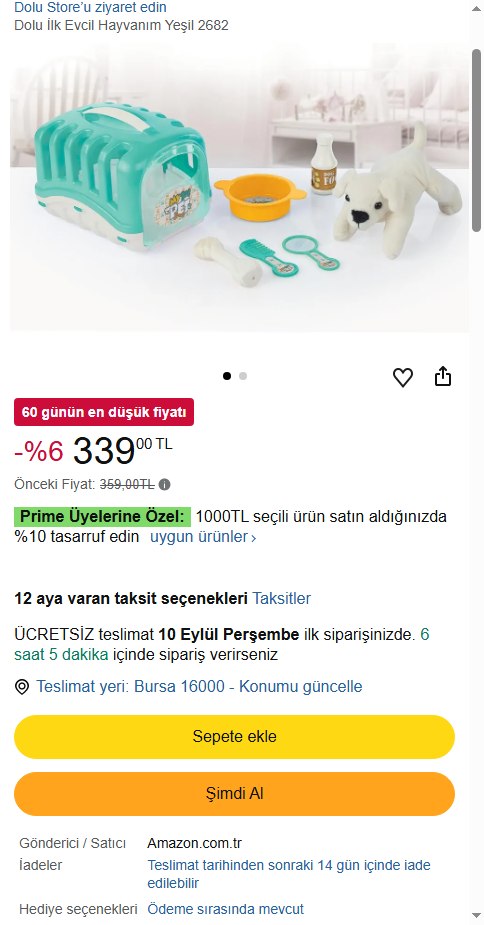This screenshot has width=484, height=925.
Task: Show info icon next to Önceki Fiyat
Action: click(x=165, y=485)
